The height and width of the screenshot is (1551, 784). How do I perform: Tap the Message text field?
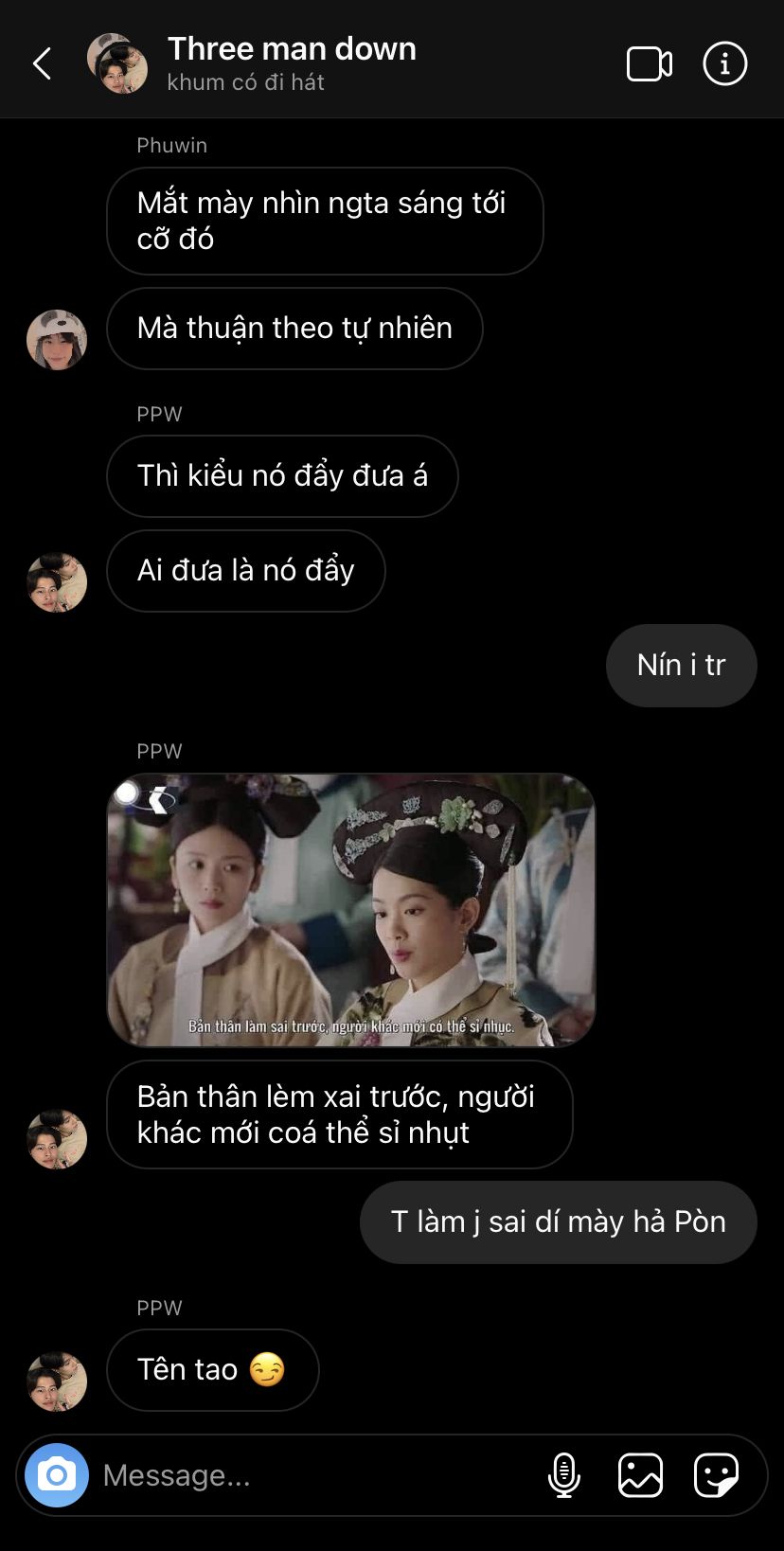pos(312,1474)
